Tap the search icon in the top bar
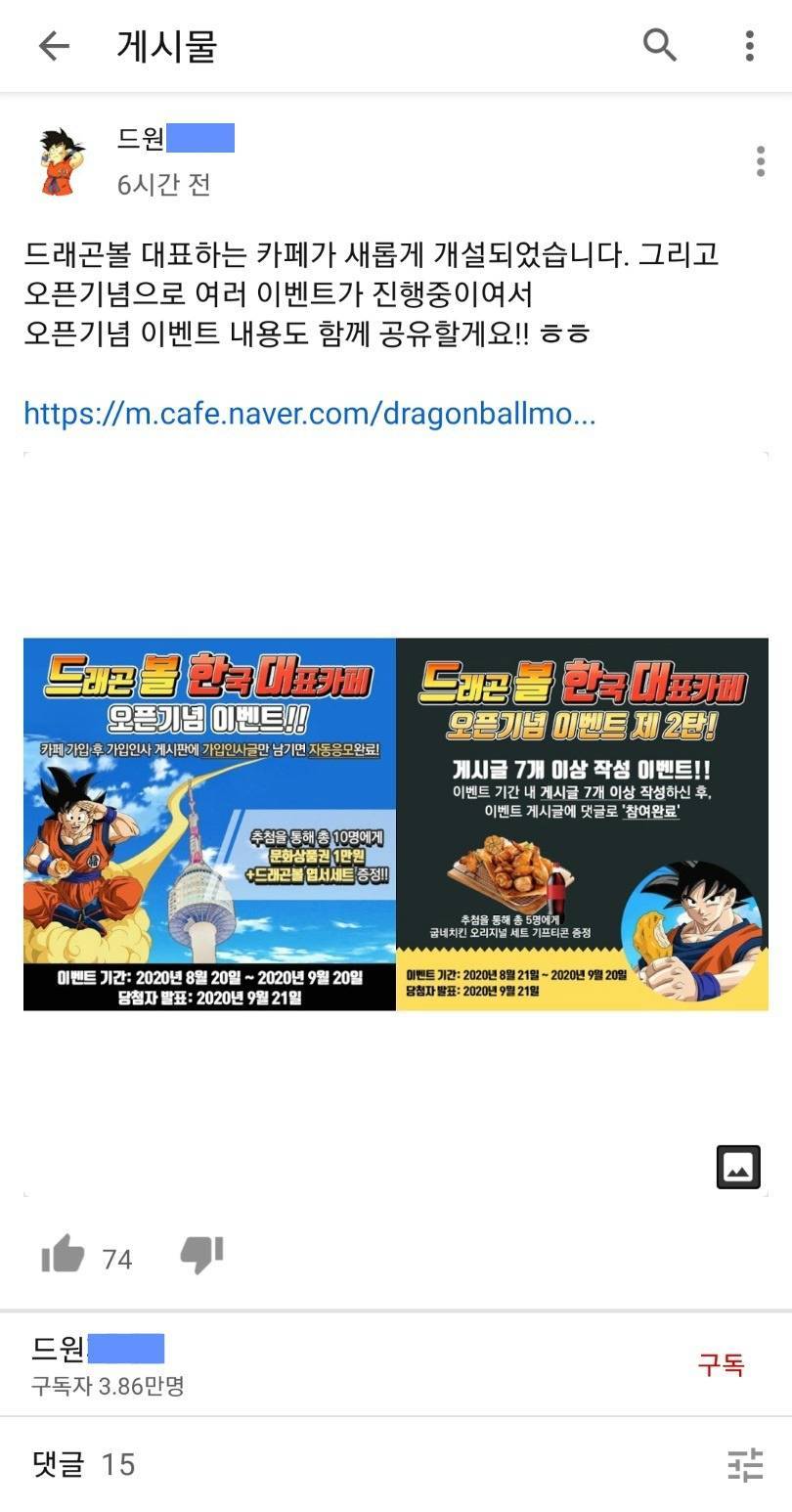 (660, 45)
